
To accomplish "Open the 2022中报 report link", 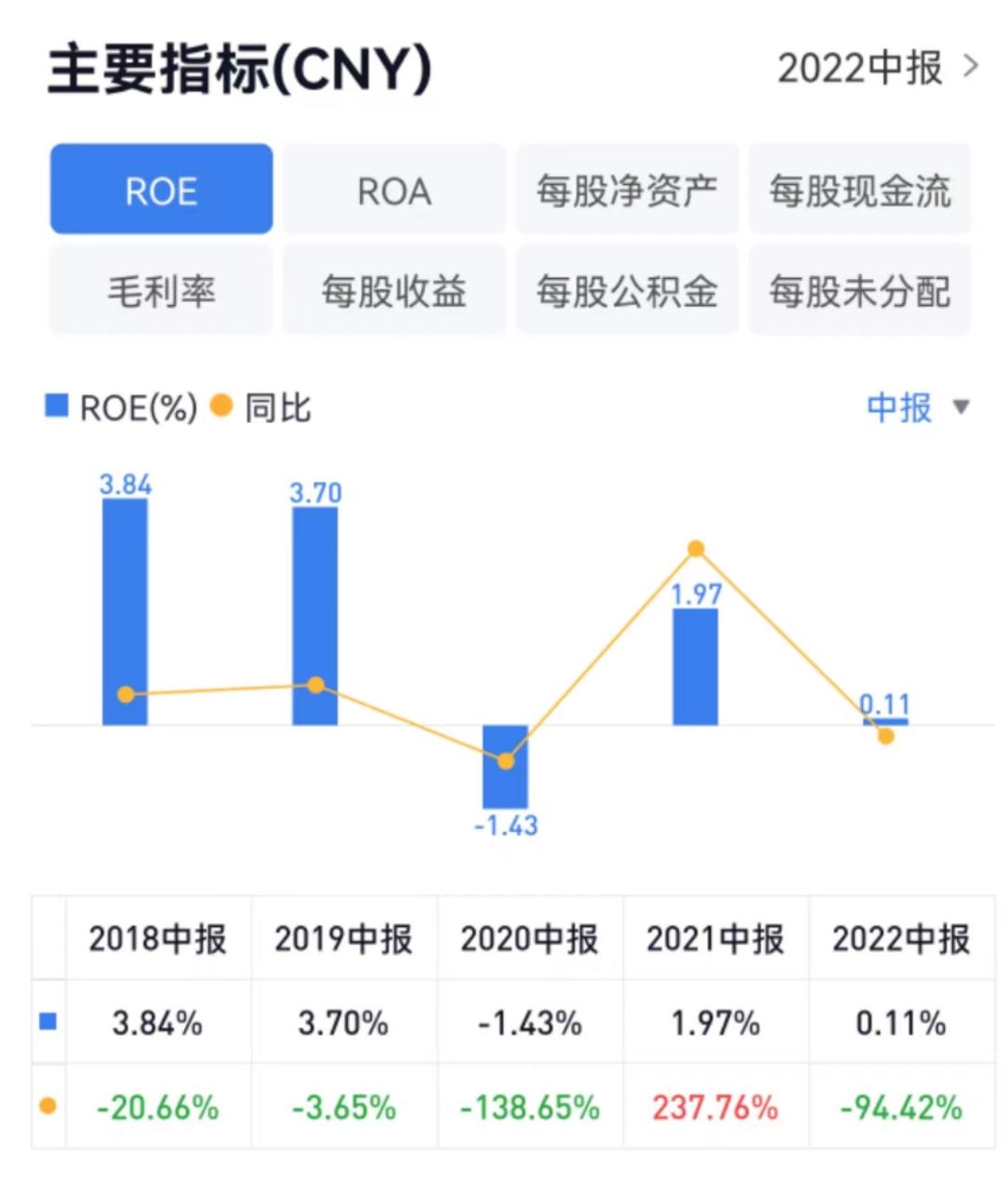I will point(877,68).
